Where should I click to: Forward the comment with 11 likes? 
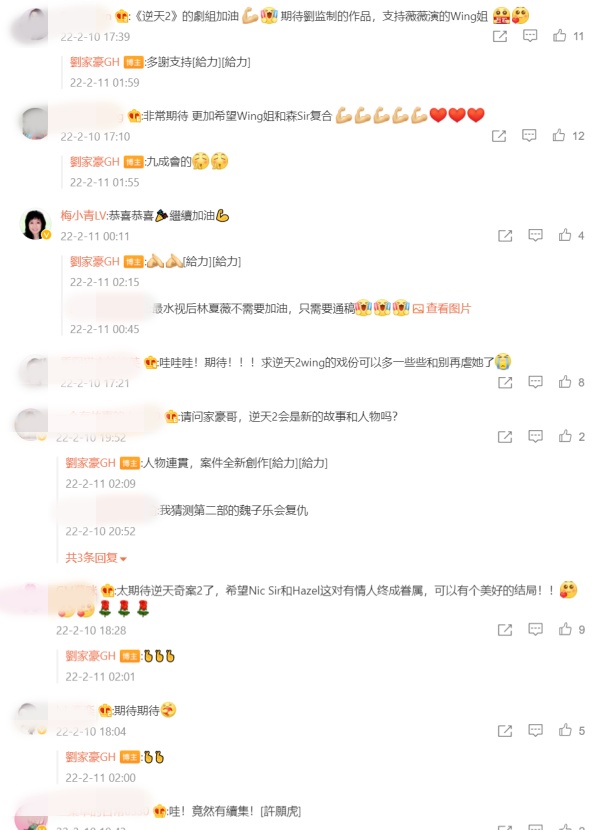pos(500,36)
